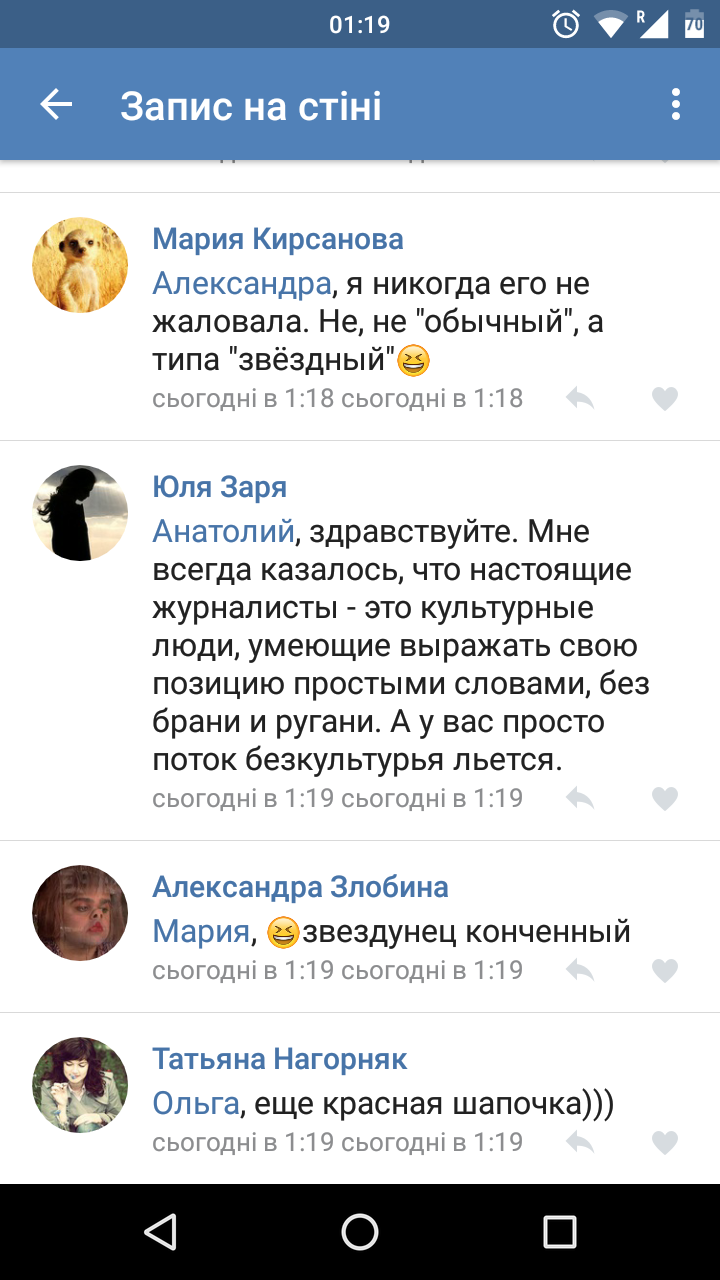Image resolution: width=720 pixels, height=1280 pixels.
Task: Open the mentioned user Ольга link
Action: tap(196, 1103)
